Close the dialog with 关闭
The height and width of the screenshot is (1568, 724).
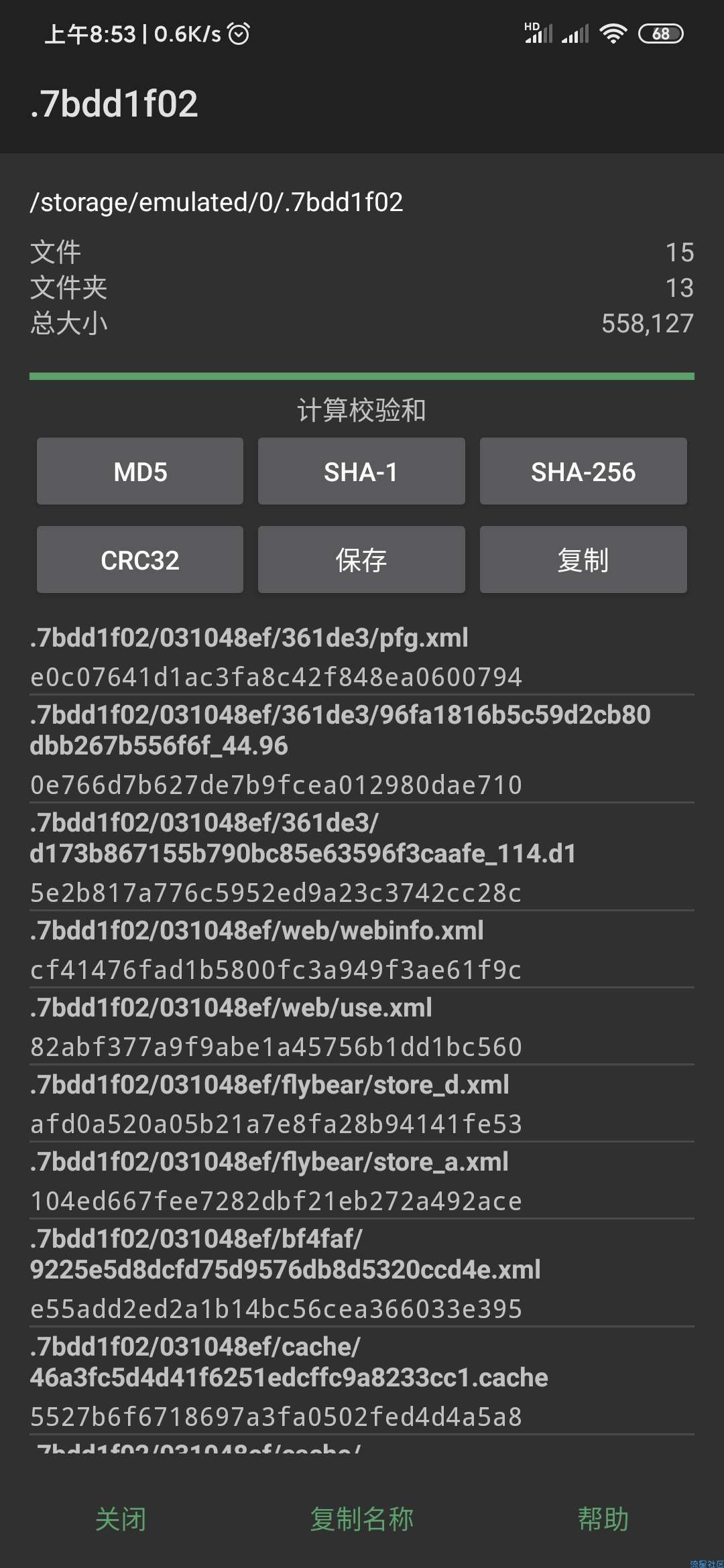(121, 1519)
